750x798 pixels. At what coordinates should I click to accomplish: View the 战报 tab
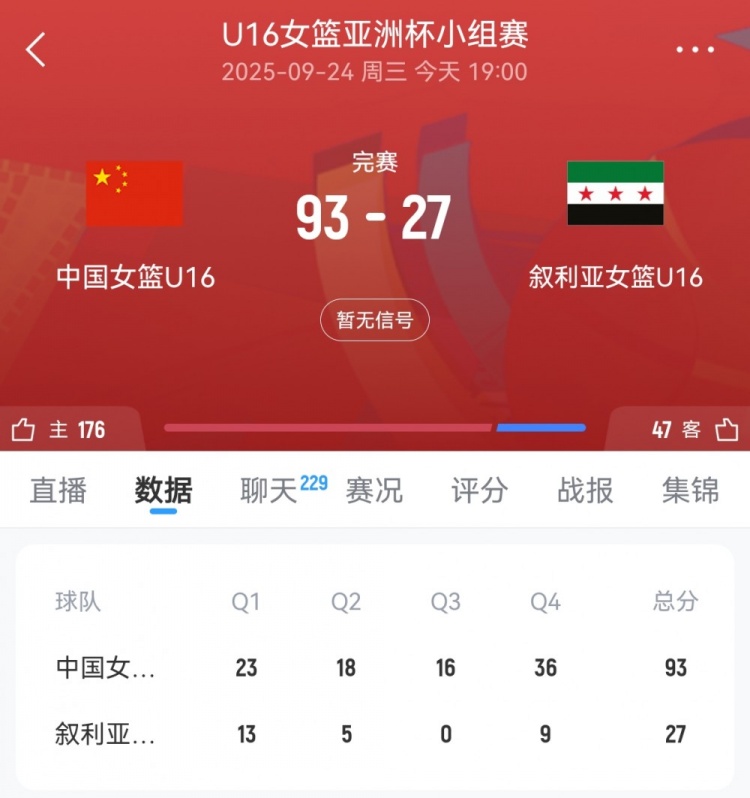[x=585, y=490]
